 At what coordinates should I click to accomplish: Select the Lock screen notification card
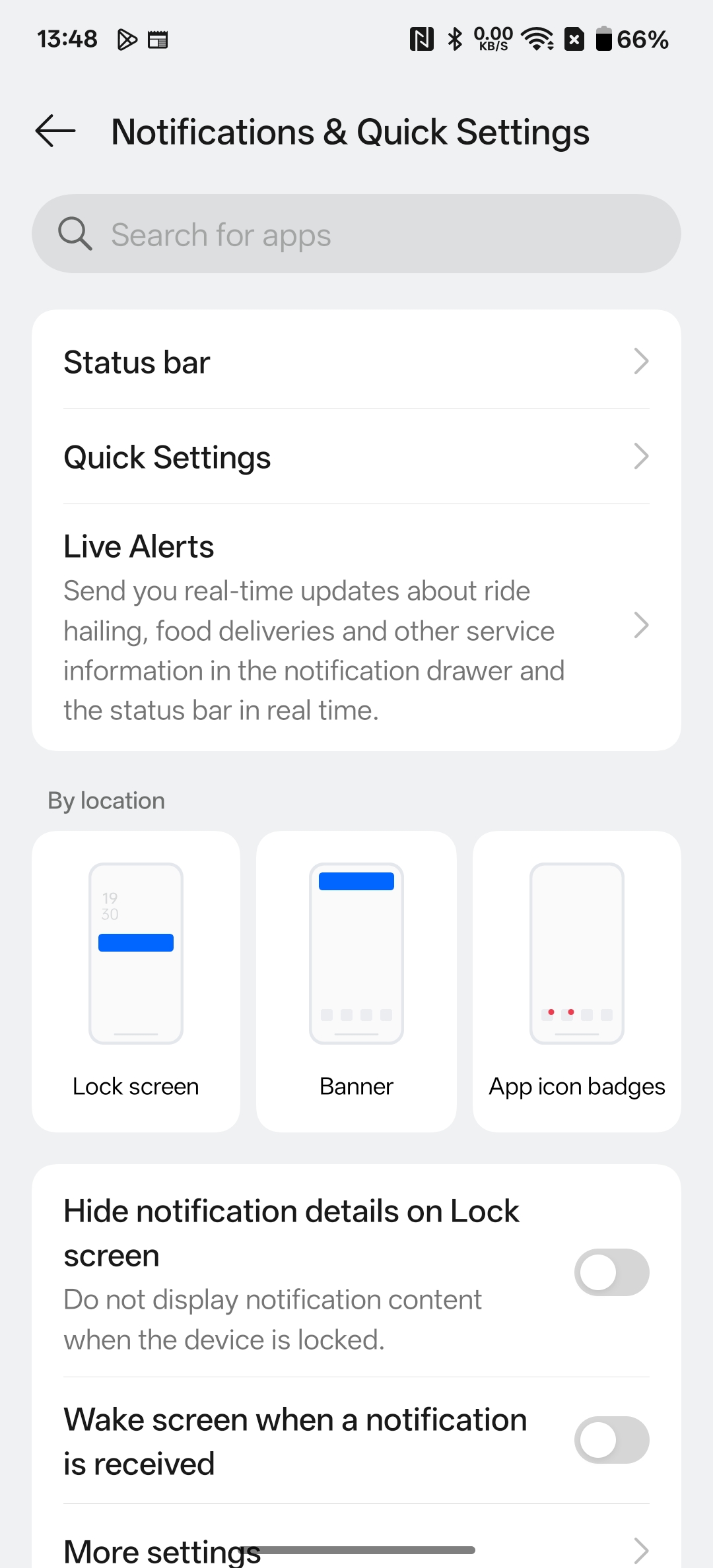pos(136,981)
